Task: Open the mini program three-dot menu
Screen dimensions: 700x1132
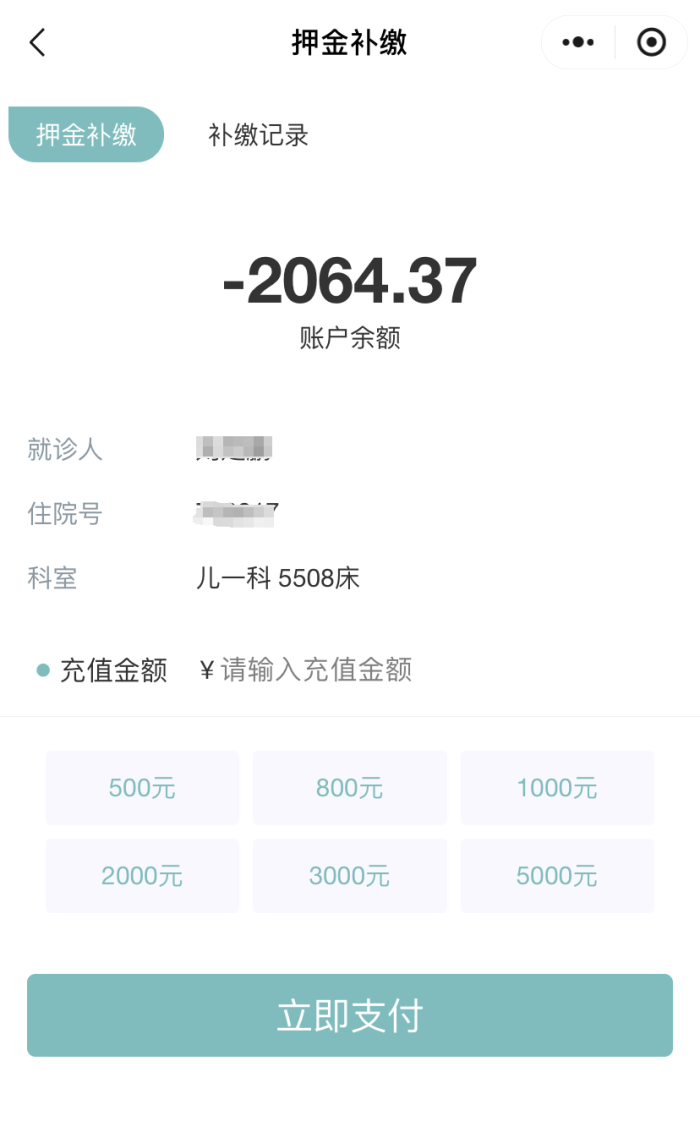Action: 578,43
